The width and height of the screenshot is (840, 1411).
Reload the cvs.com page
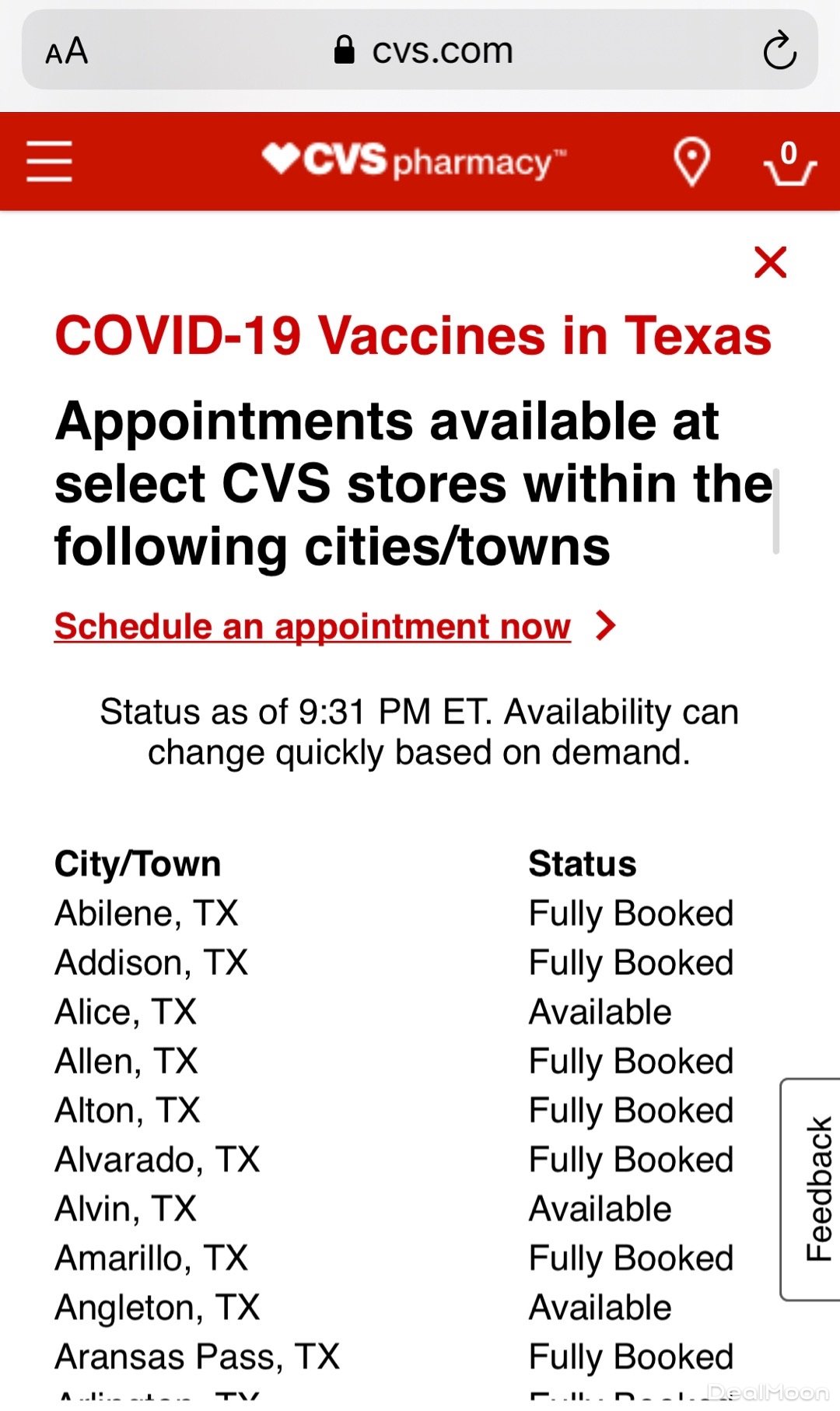click(x=779, y=51)
